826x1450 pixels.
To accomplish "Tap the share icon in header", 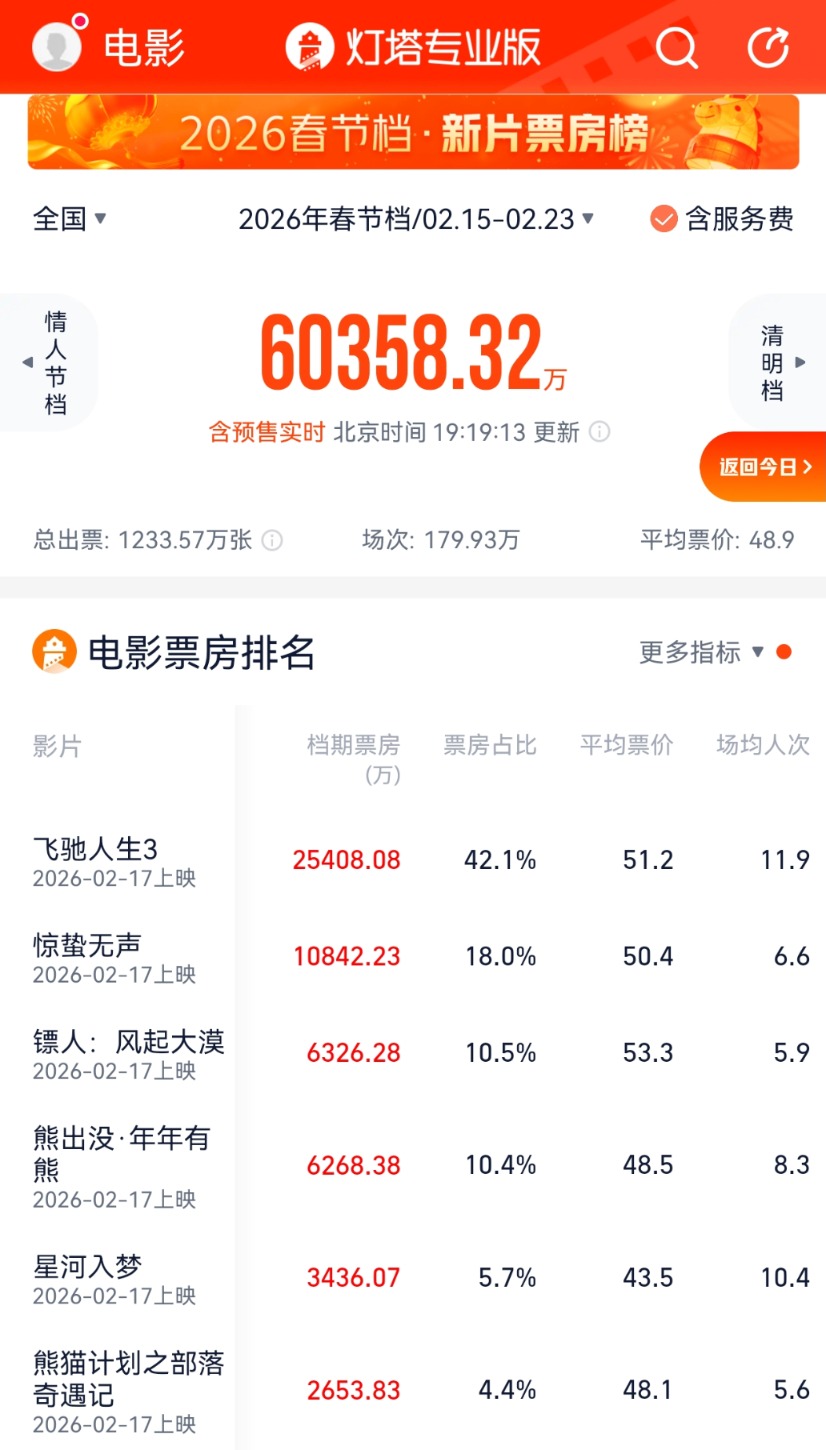I will coord(769,46).
